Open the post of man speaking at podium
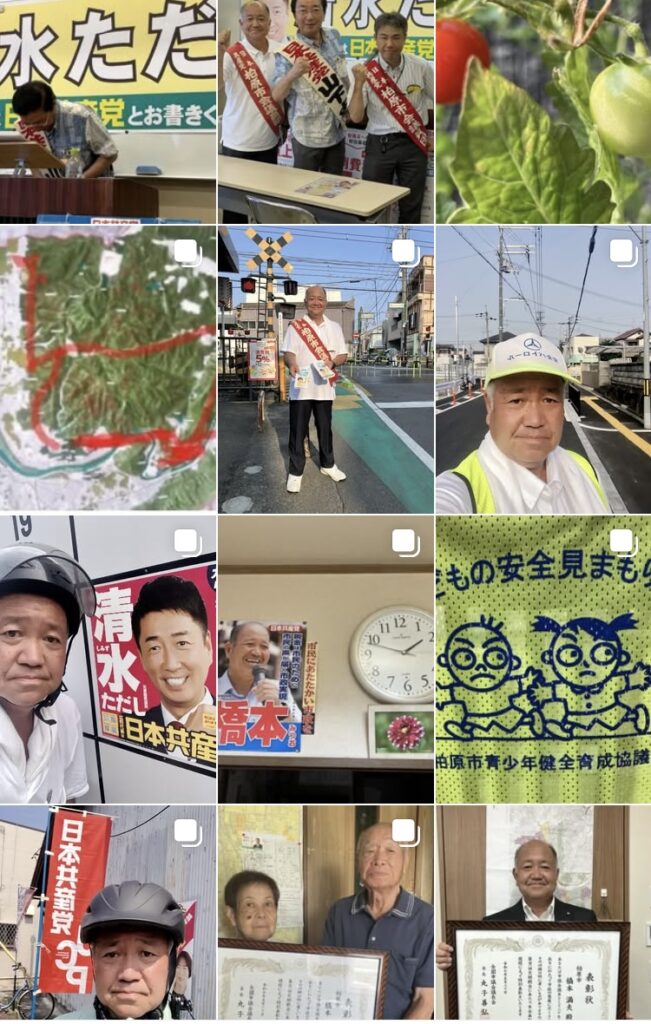 107,110
